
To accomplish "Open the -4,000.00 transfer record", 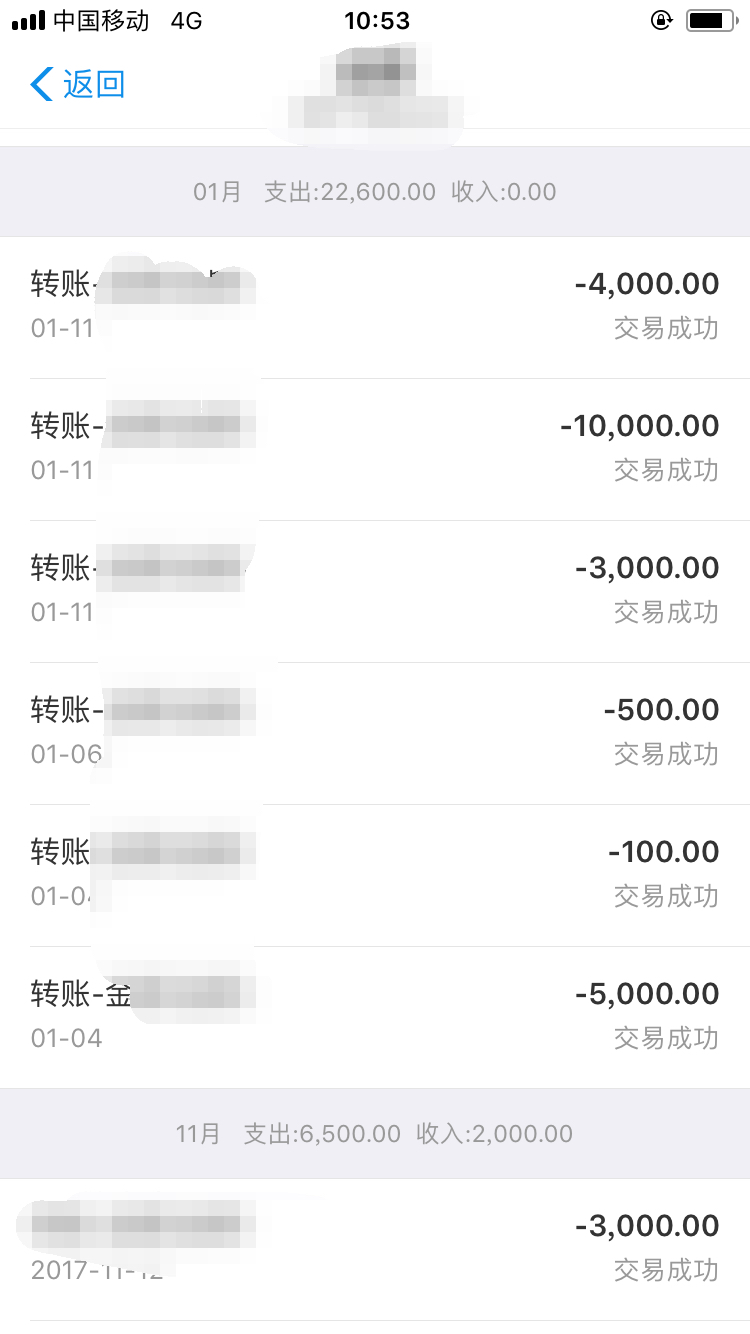I will (x=375, y=307).
